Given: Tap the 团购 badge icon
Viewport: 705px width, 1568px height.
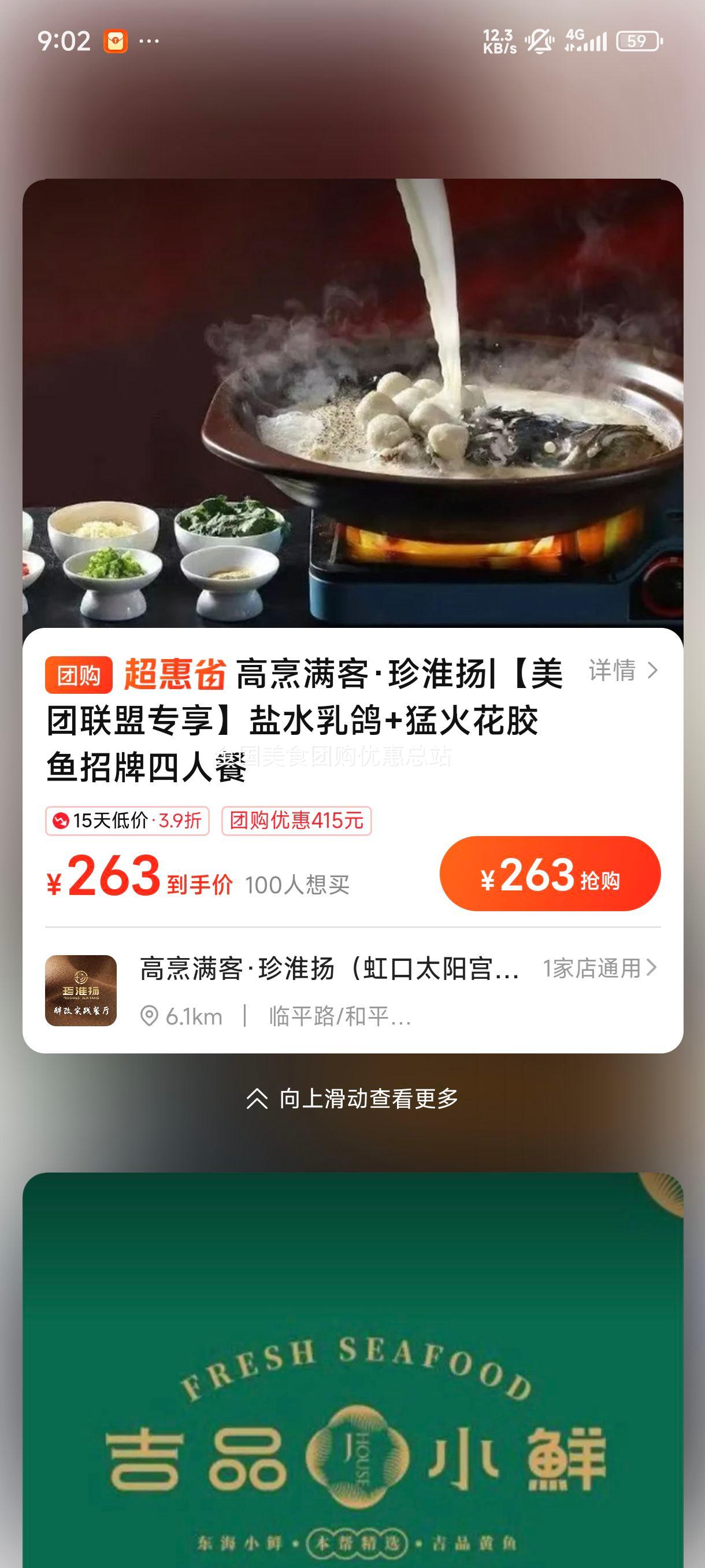Looking at the screenshot, I should click(x=80, y=671).
